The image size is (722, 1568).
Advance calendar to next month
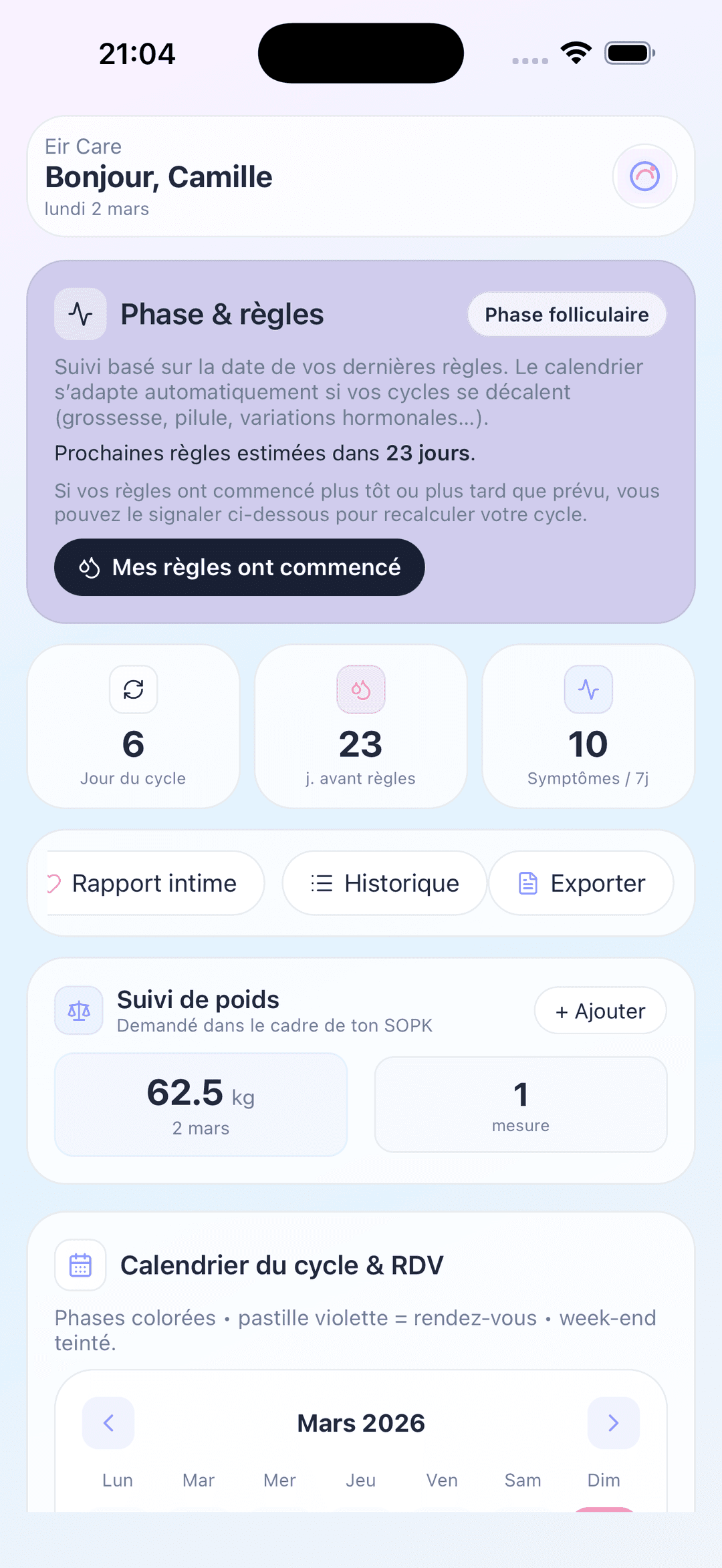[x=613, y=1423]
